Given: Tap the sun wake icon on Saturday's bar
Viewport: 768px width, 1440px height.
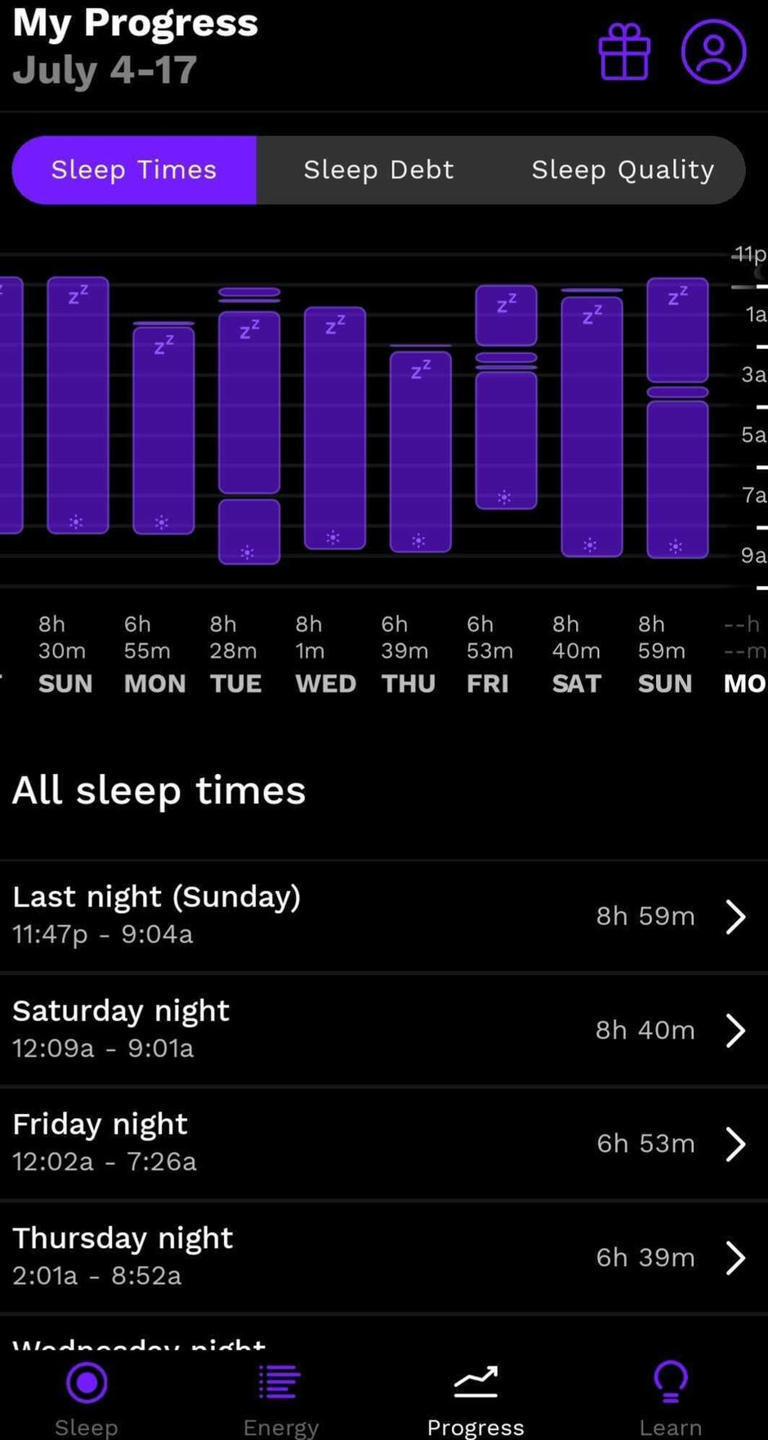Looking at the screenshot, I should click(x=592, y=543).
